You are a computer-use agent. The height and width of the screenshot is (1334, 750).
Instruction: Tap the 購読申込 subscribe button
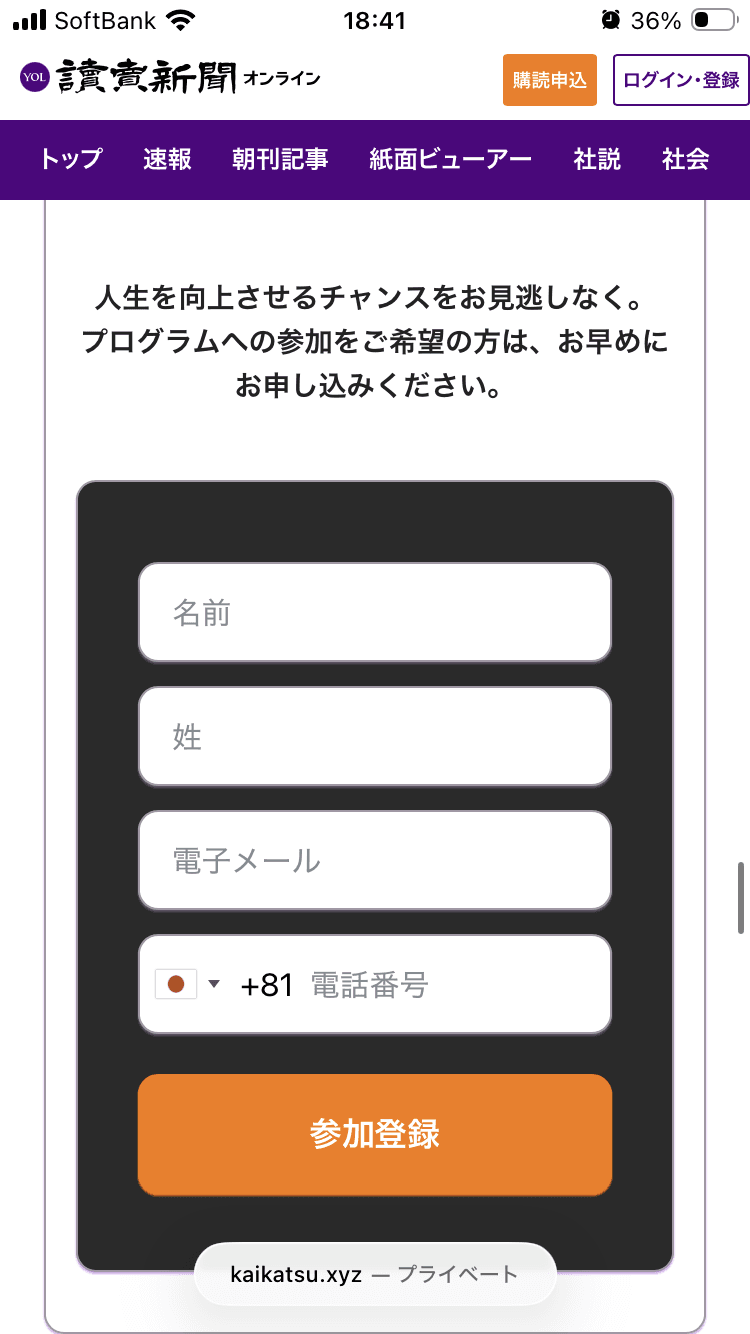tap(549, 80)
